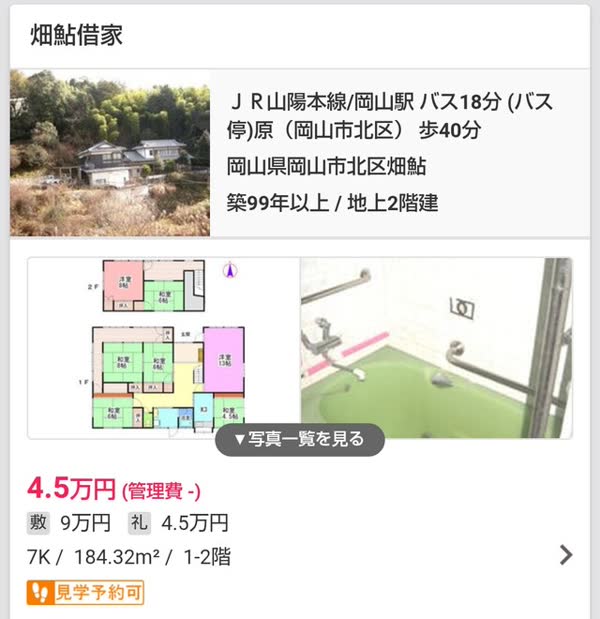The image size is (600, 619).
Task: Open the 4.5万円 room details chevron
Action: tap(566, 554)
